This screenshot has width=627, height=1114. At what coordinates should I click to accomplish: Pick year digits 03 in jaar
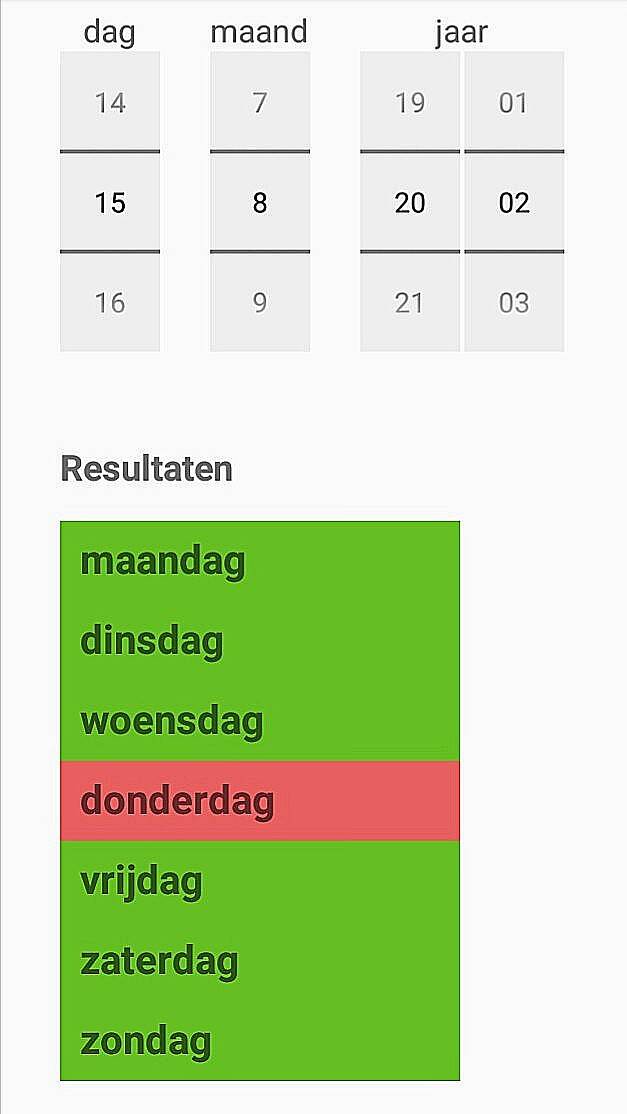point(514,302)
